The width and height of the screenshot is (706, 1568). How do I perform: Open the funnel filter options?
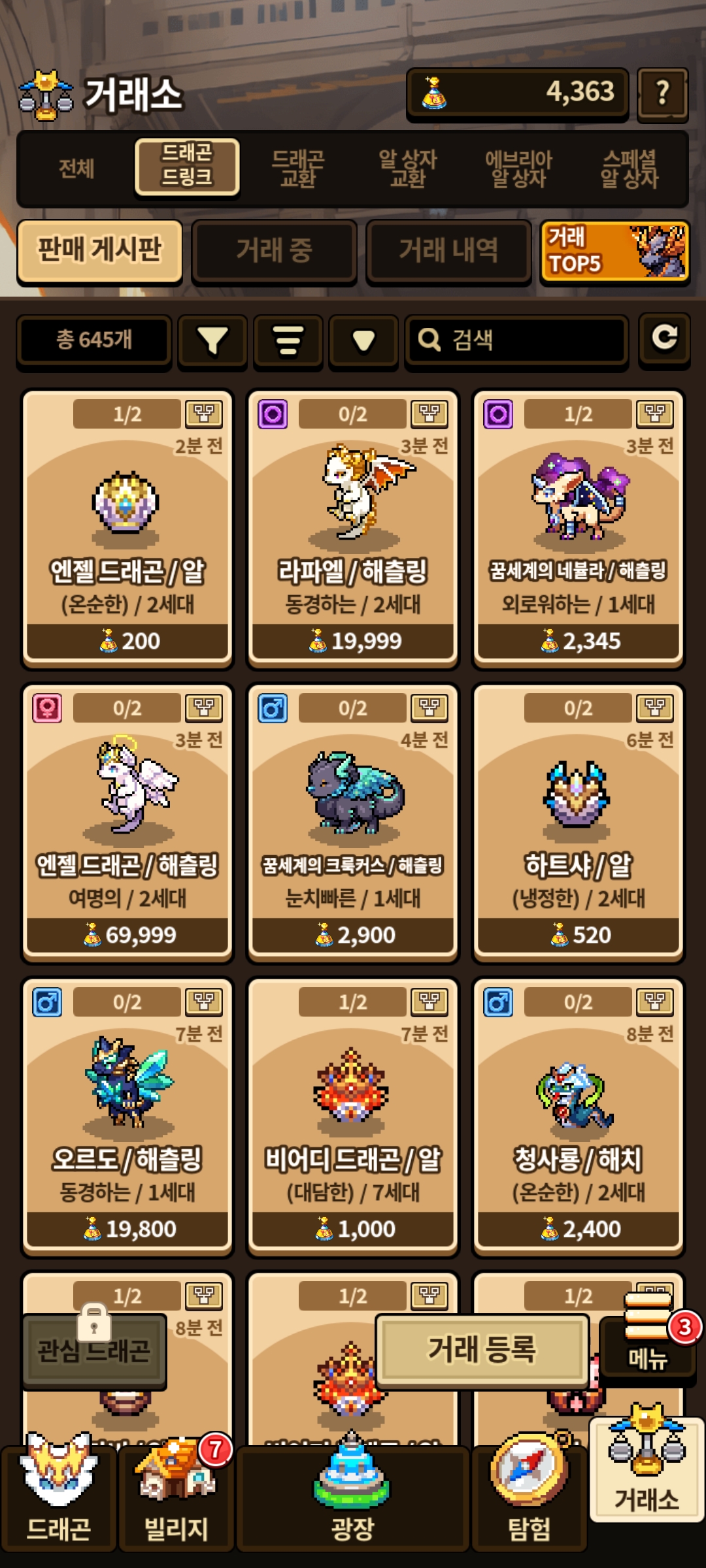[212, 340]
